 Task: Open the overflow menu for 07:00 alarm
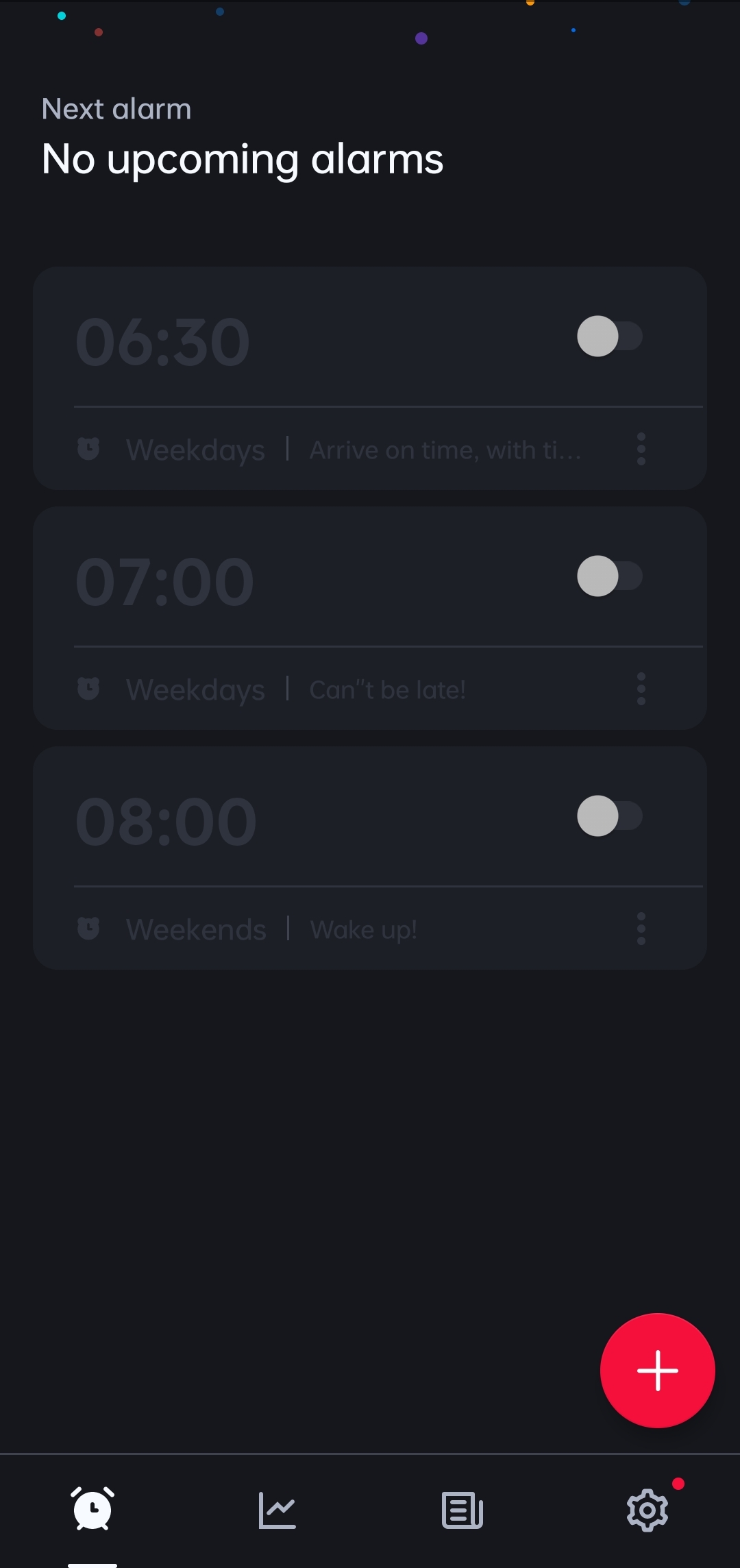click(x=641, y=689)
